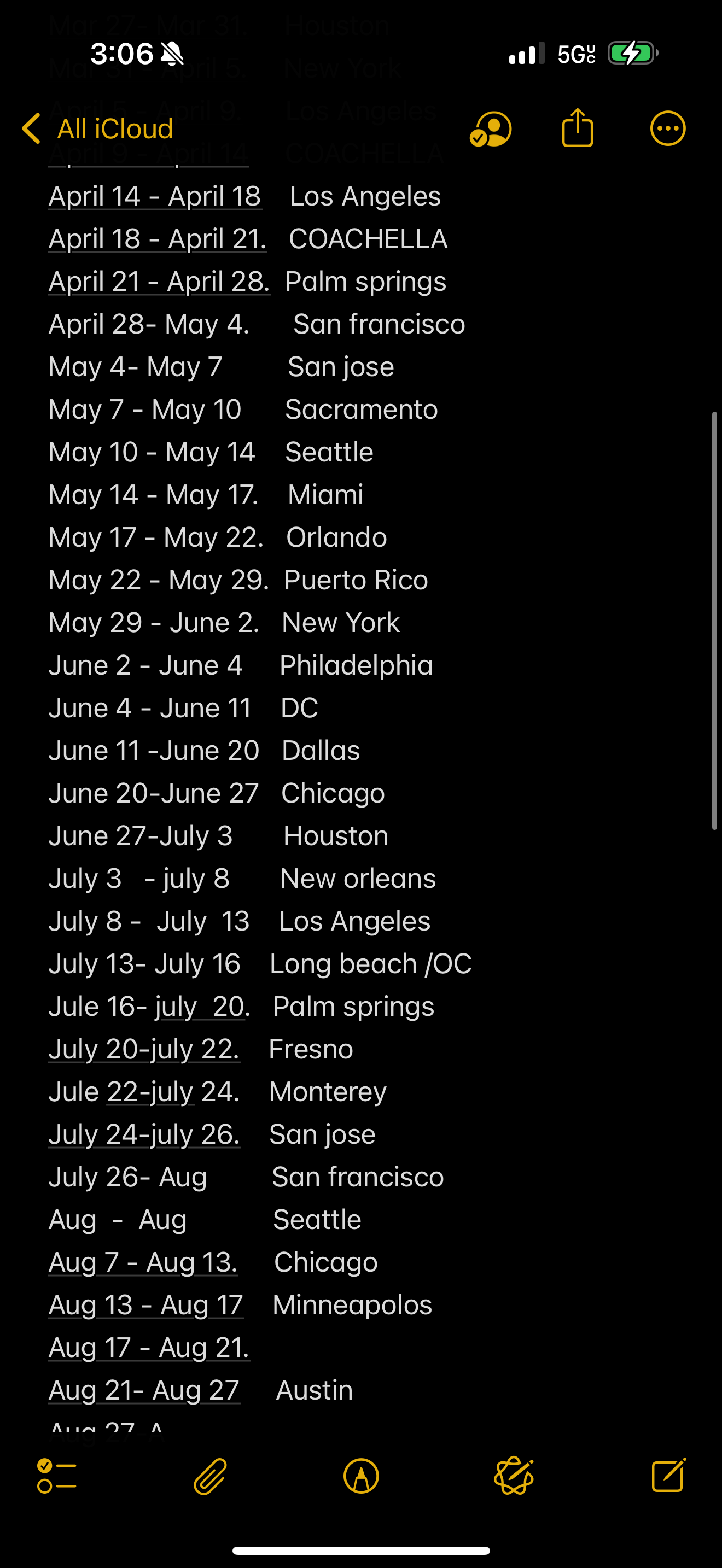Tap the underlined Aug 21- Aug 27 date

(144, 1390)
